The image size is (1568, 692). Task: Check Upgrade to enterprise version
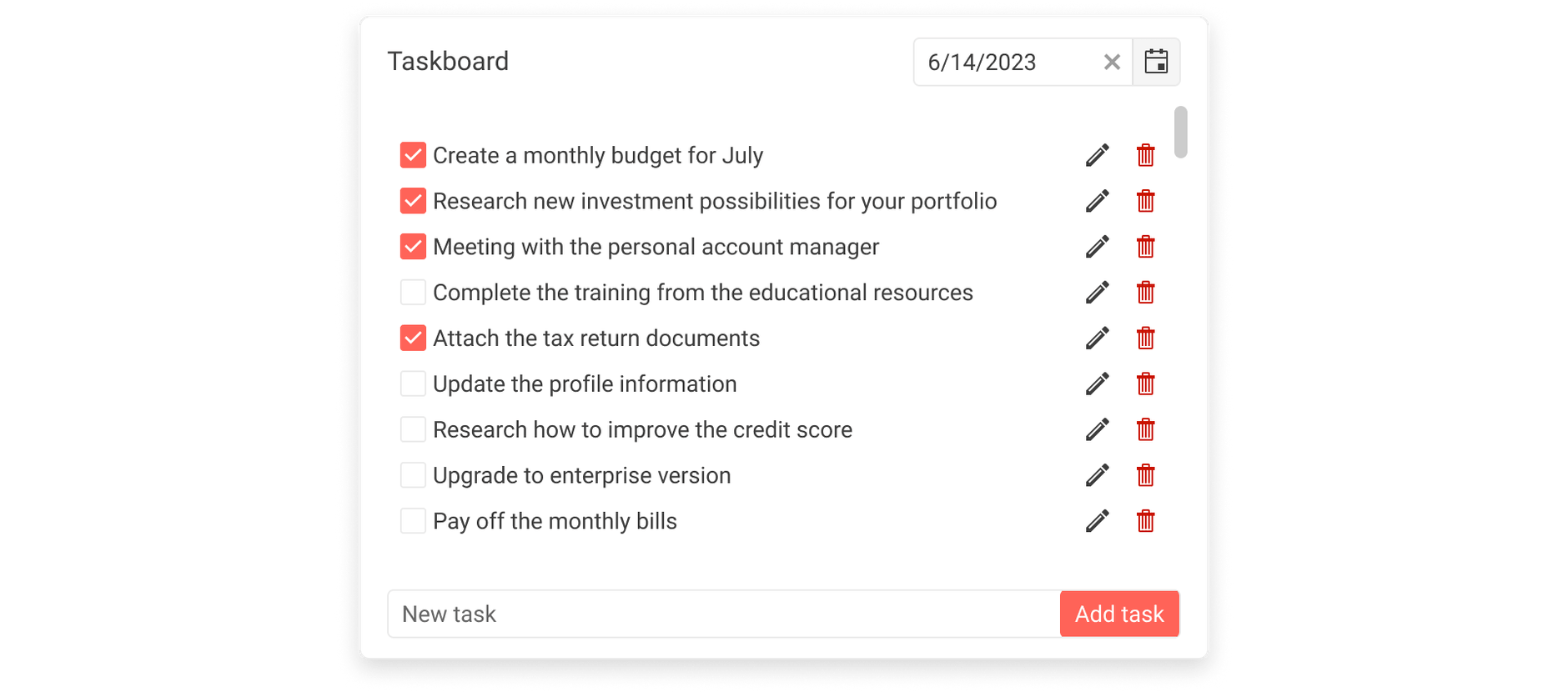[413, 475]
